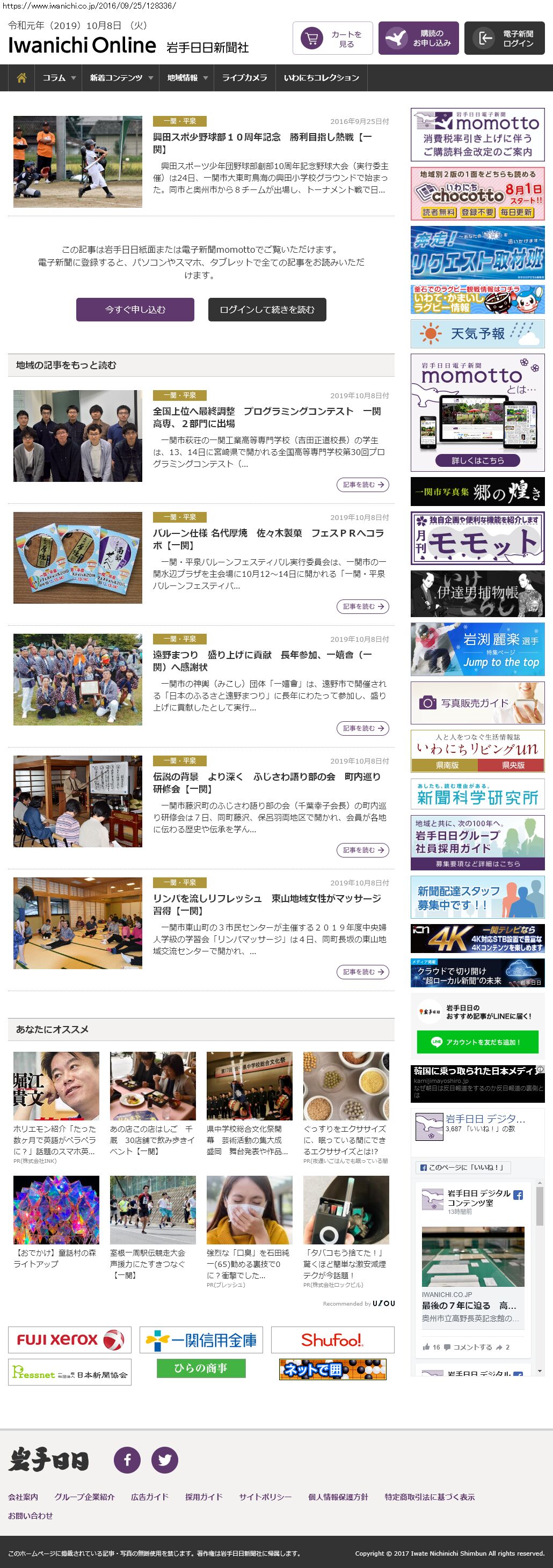Tap ログインして続きを読む button
553x1568 pixels.
267,309
